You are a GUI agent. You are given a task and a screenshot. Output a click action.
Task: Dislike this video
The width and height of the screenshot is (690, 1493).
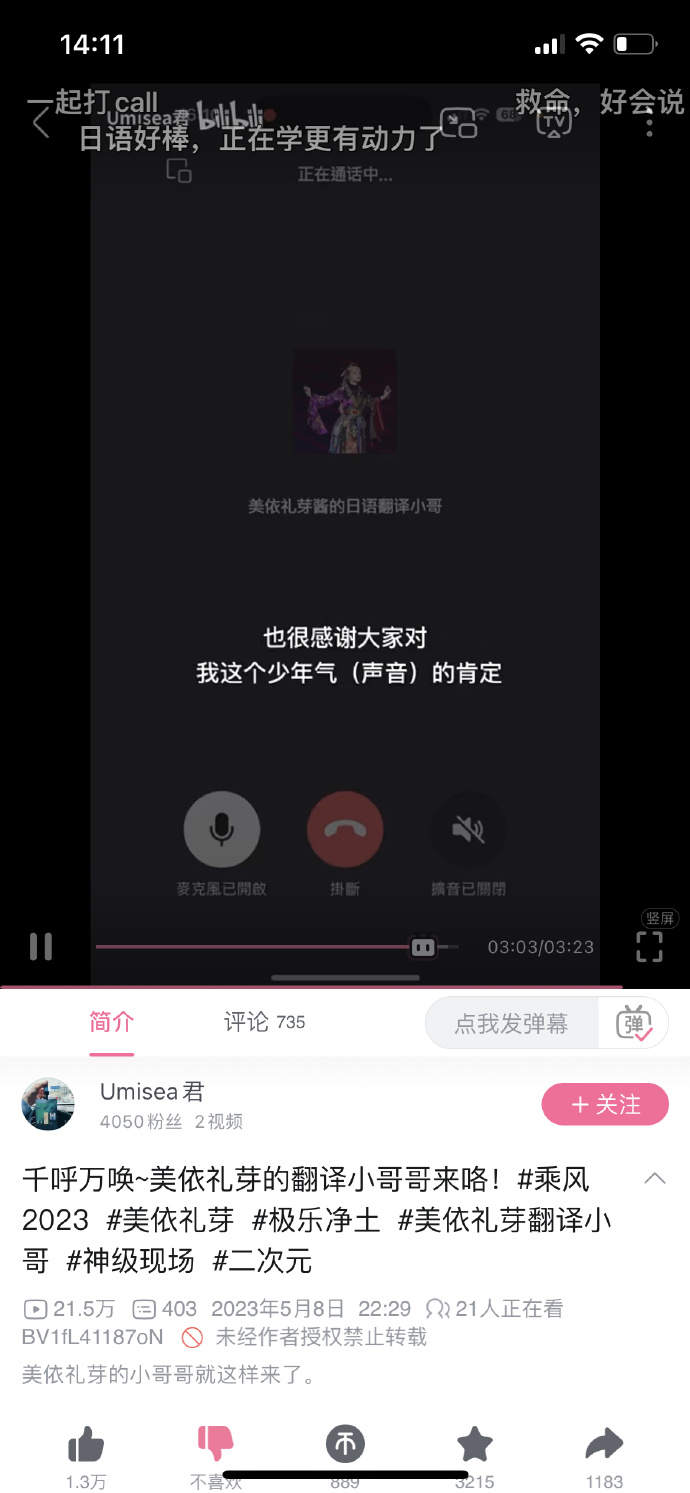coord(216,1445)
